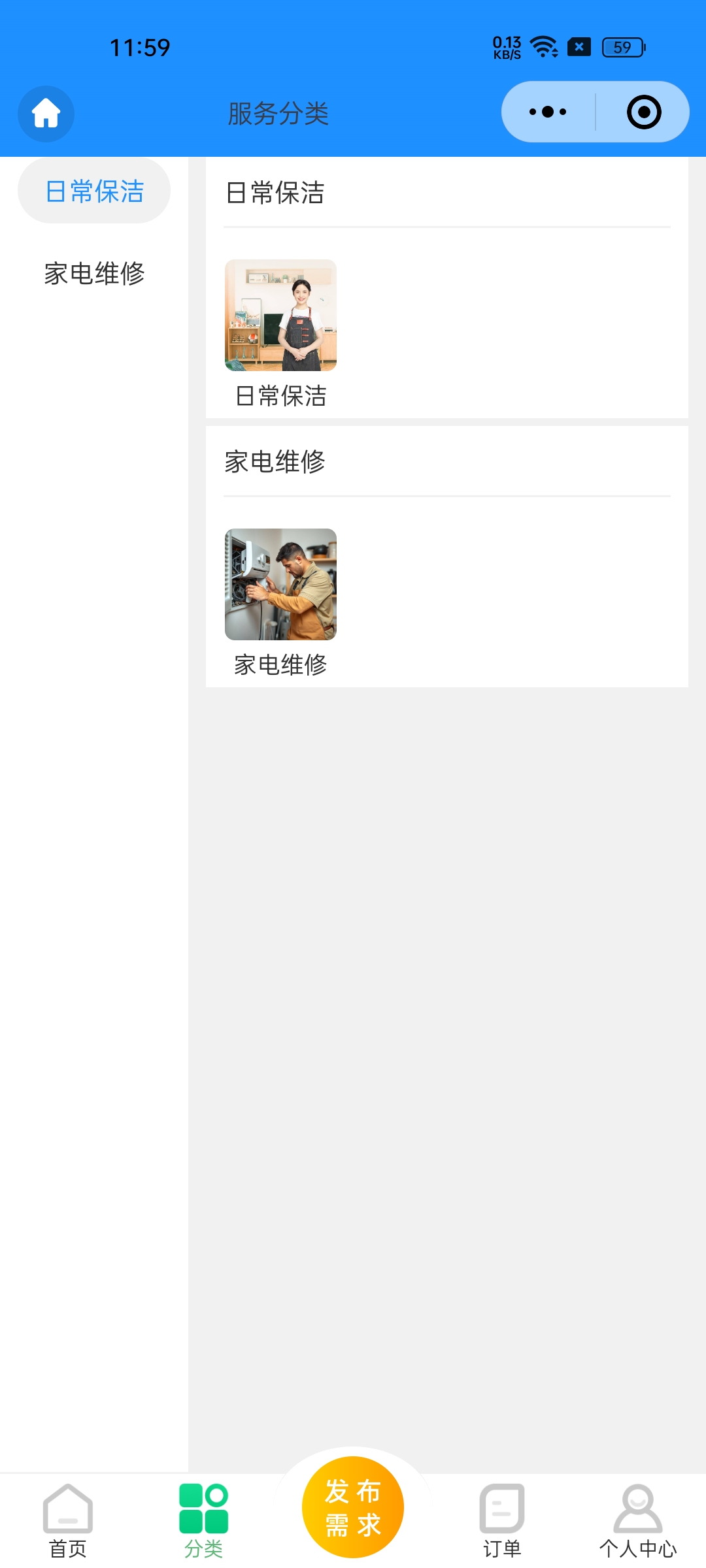Open the 日常保洁 service thumbnail
This screenshot has width=706, height=1568.
(x=280, y=316)
